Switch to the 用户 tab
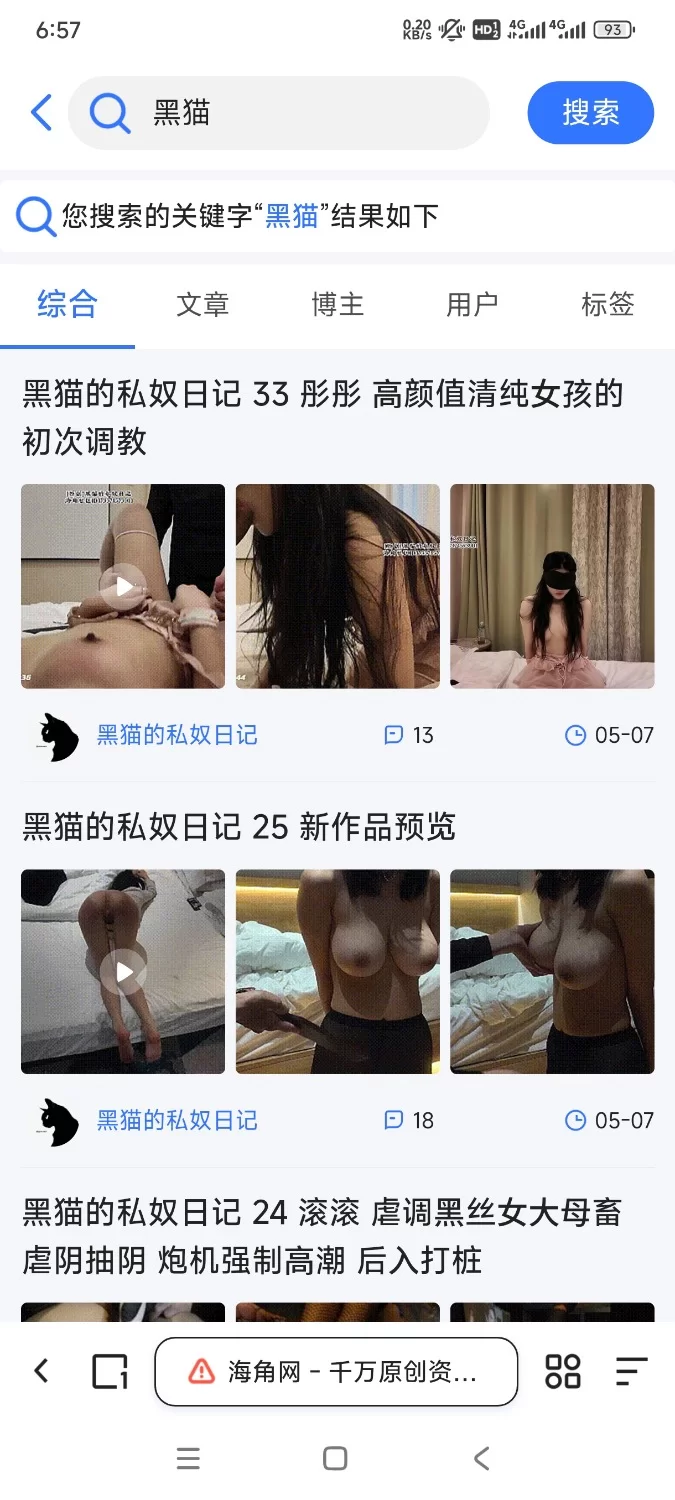Image resolution: width=675 pixels, height=1500 pixels. coord(472,304)
